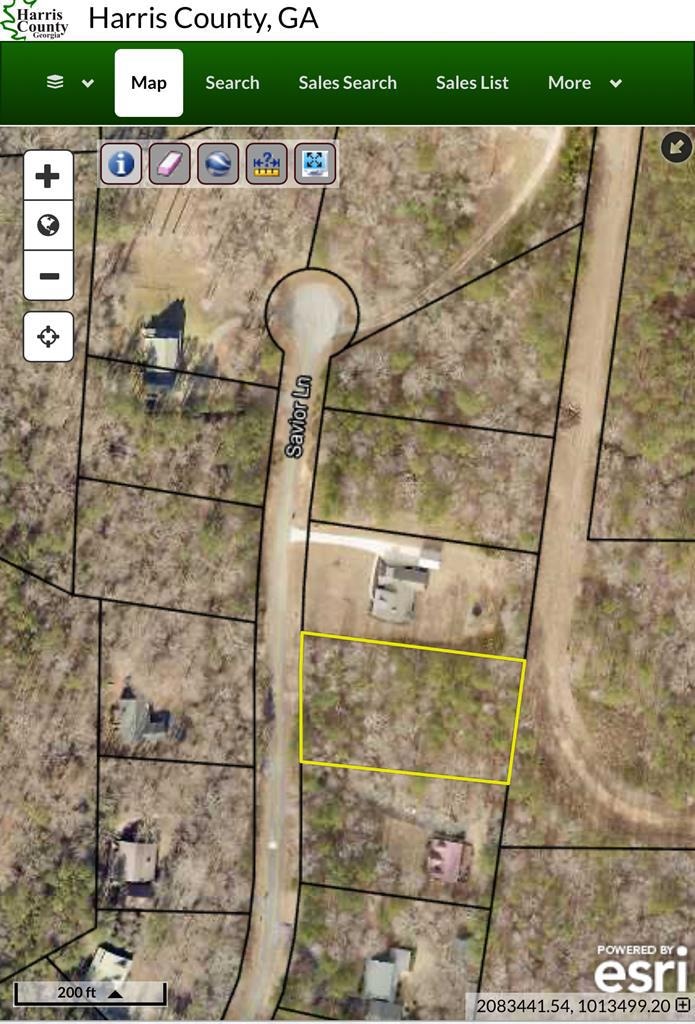Select the identify info tool
This screenshot has height=1024, width=695.
[121, 163]
